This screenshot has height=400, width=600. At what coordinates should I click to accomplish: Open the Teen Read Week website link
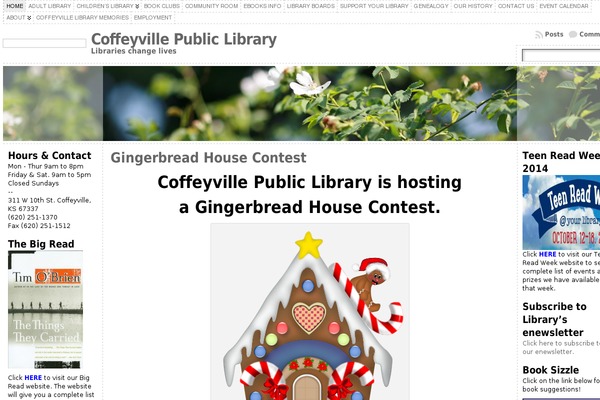coord(547,254)
